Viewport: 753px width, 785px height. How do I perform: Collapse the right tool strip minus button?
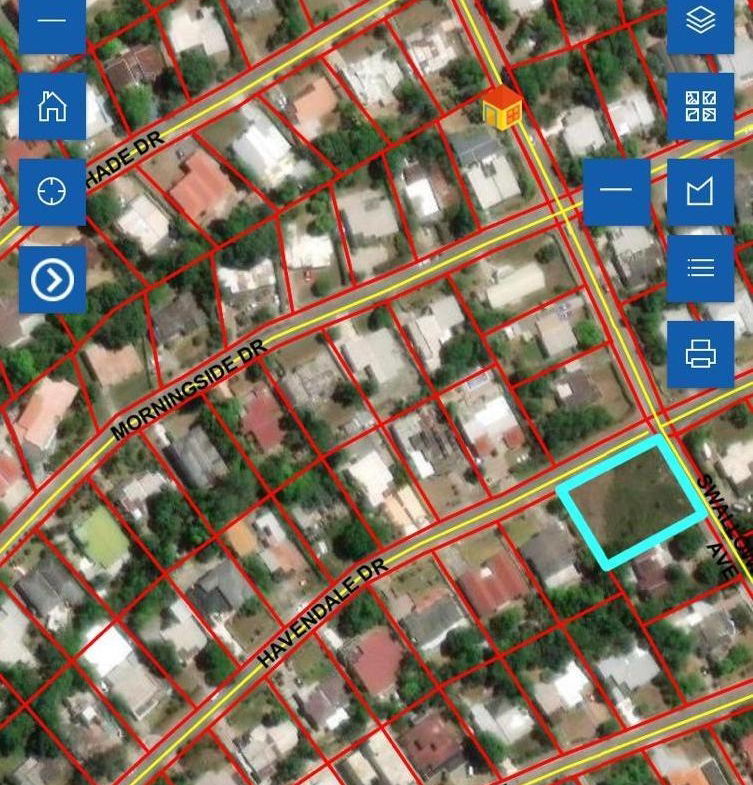616,188
